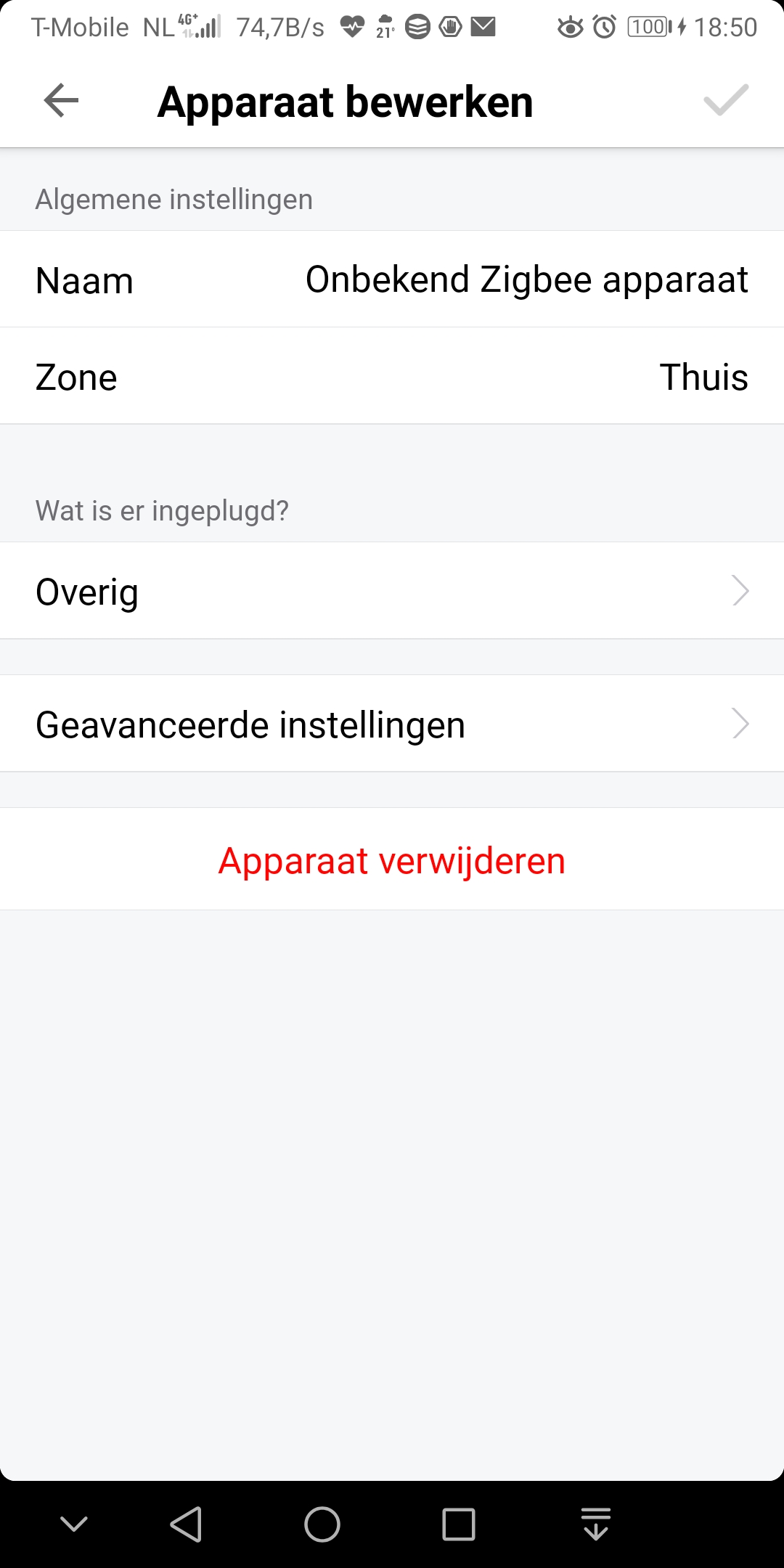Go to the home screen via the navigation bar
The width and height of the screenshot is (784, 1568).
[322, 1524]
